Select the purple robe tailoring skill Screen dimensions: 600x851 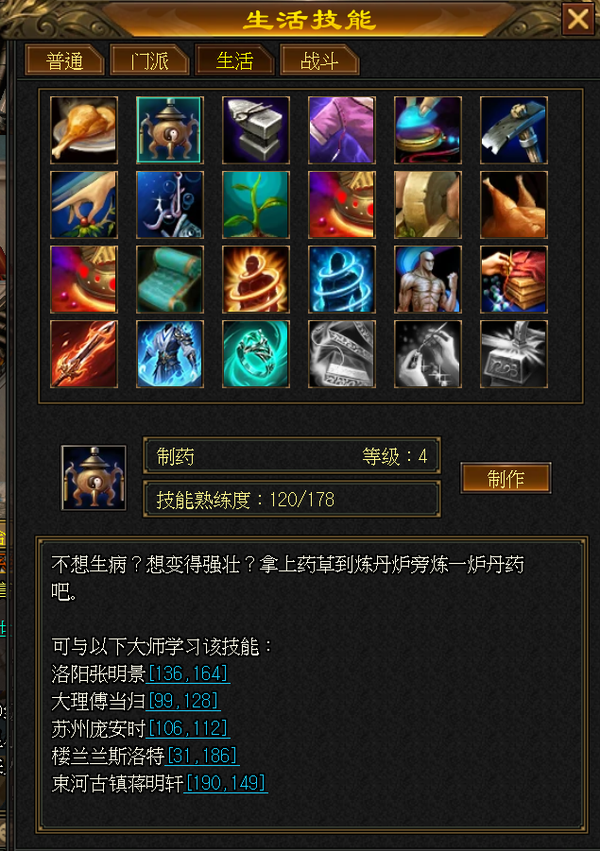tap(341, 130)
